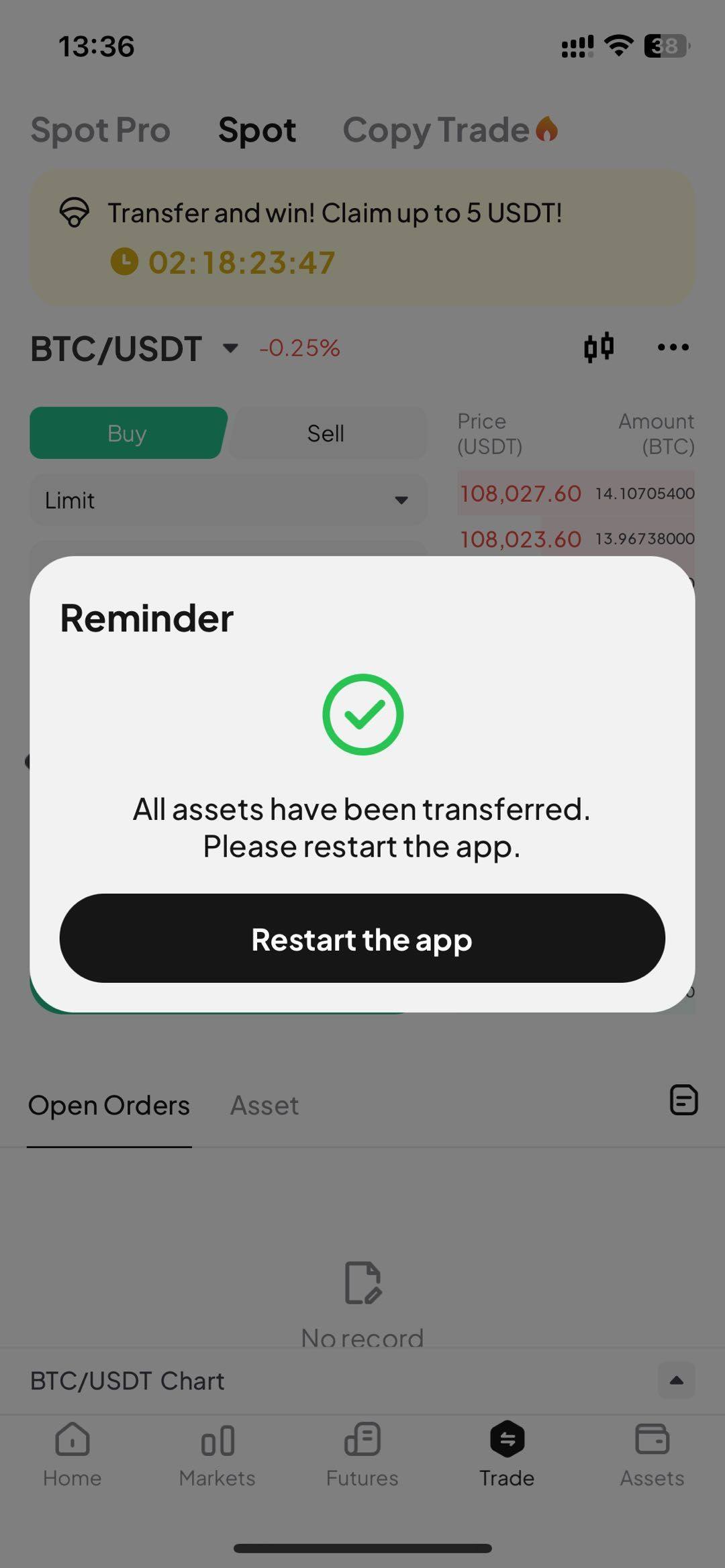Viewport: 725px width, 1568px height.
Task: Open the candlestick chart icon
Action: point(598,348)
